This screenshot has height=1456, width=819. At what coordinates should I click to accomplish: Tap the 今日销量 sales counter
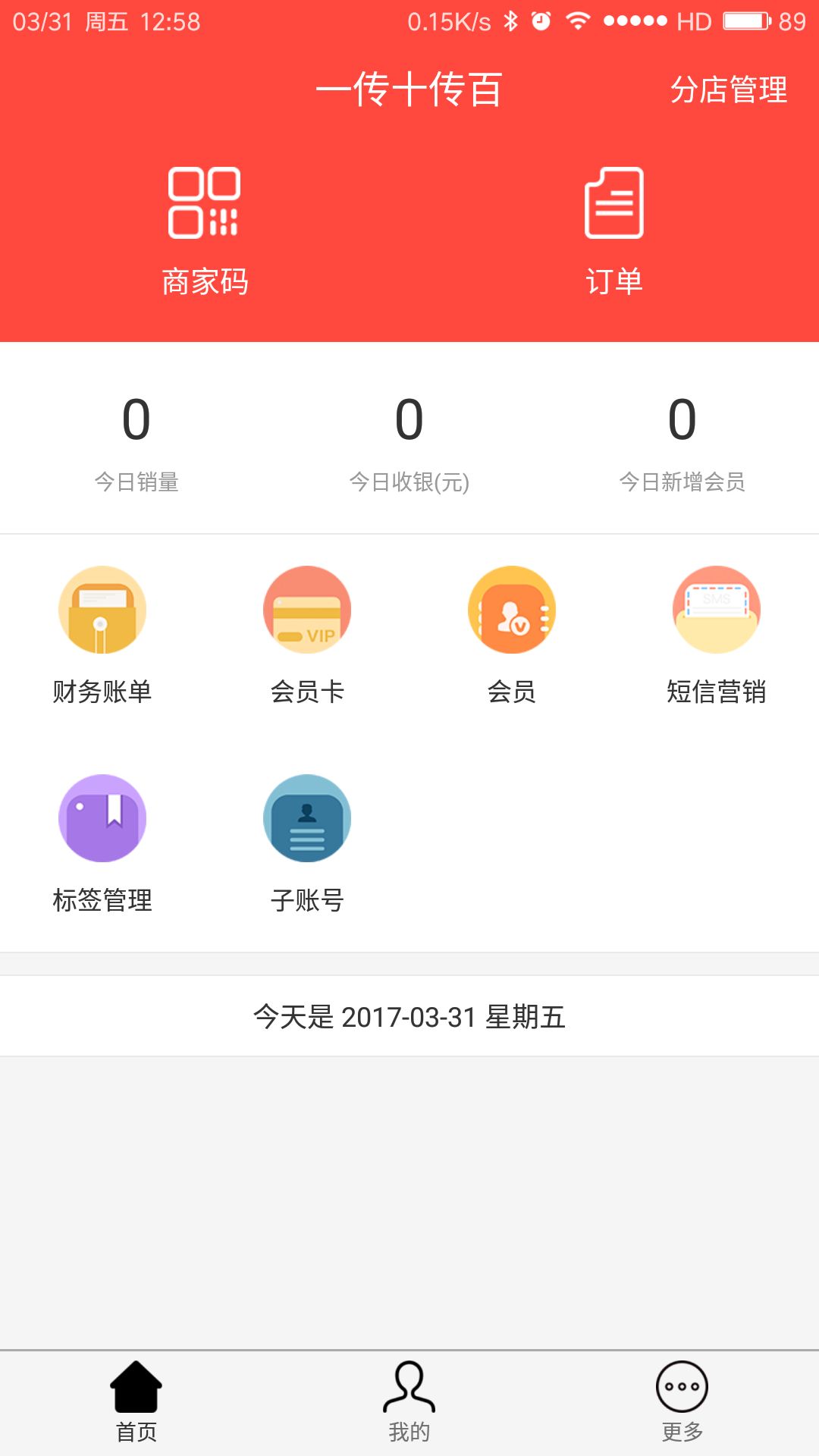pyautogui.click(x=136, y=440)
